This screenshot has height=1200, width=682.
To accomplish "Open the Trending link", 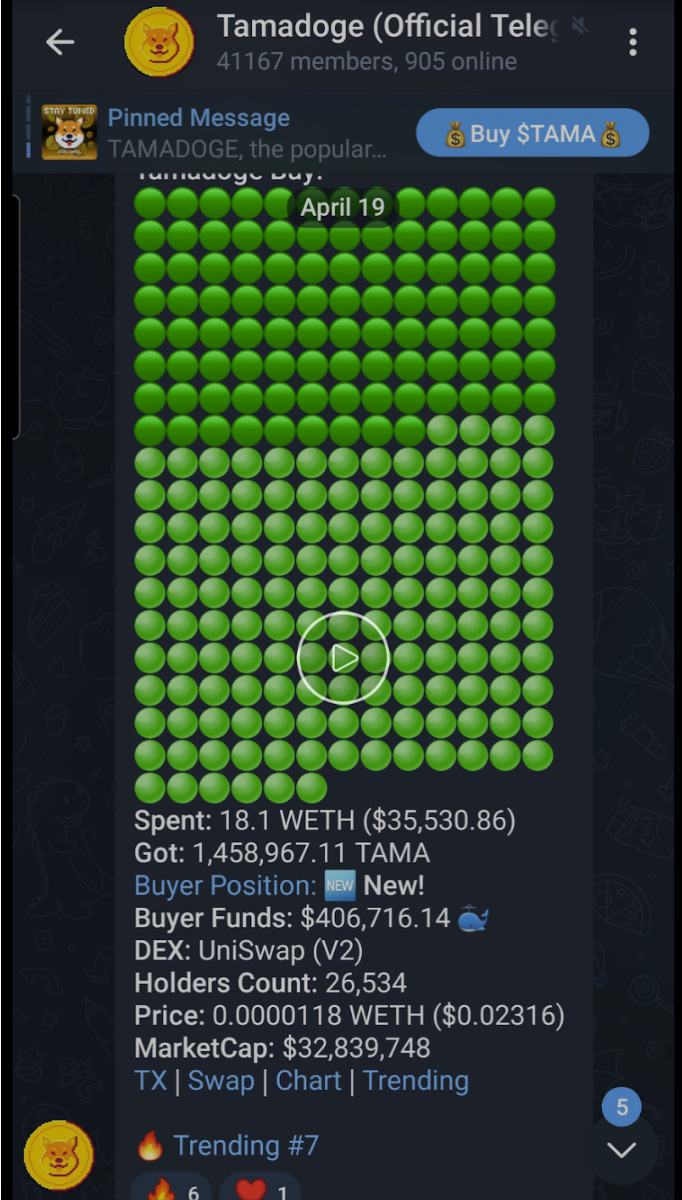I will click(416, 1081).
